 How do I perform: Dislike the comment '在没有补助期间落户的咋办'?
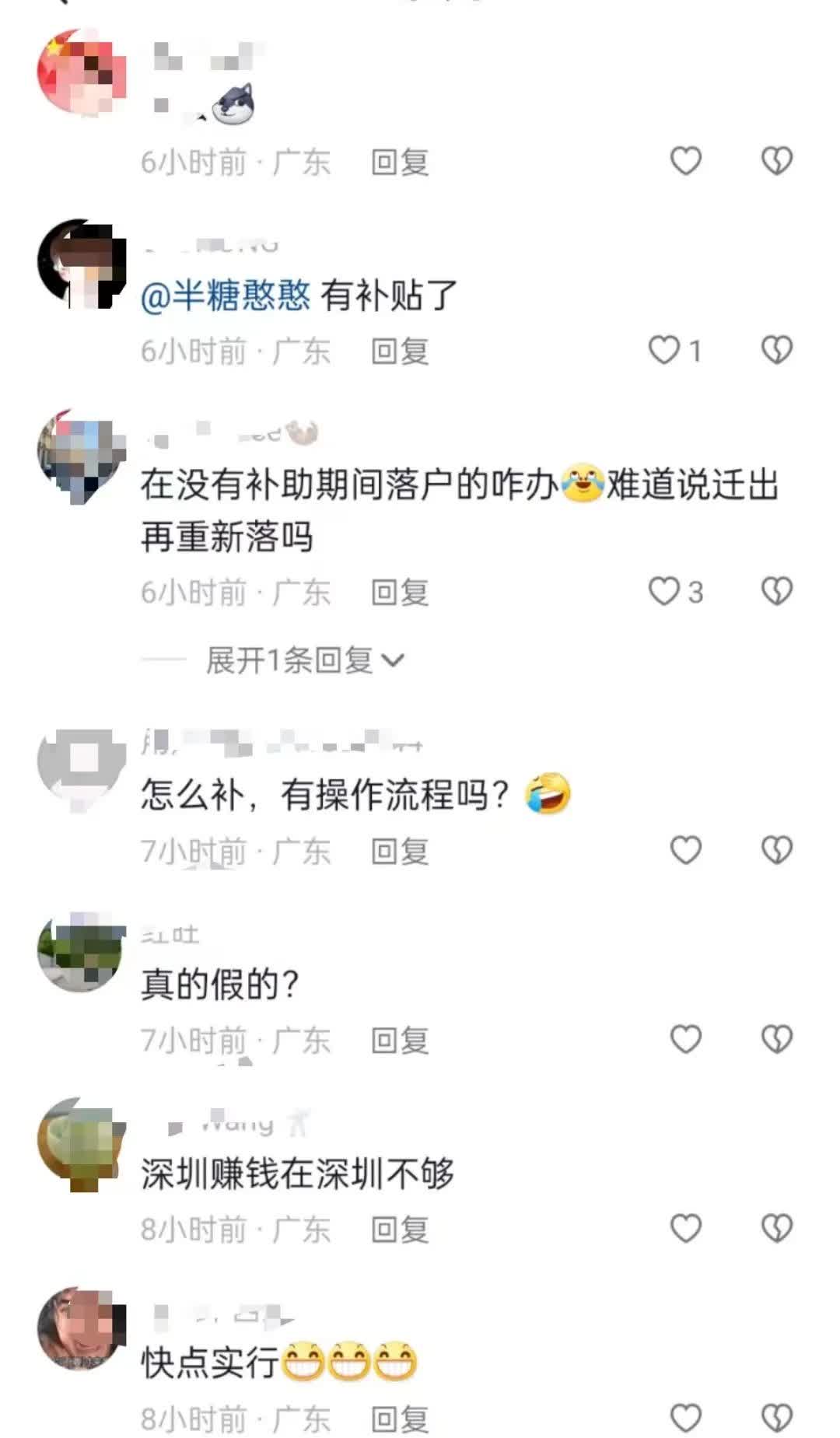click(x=776, y=592)
